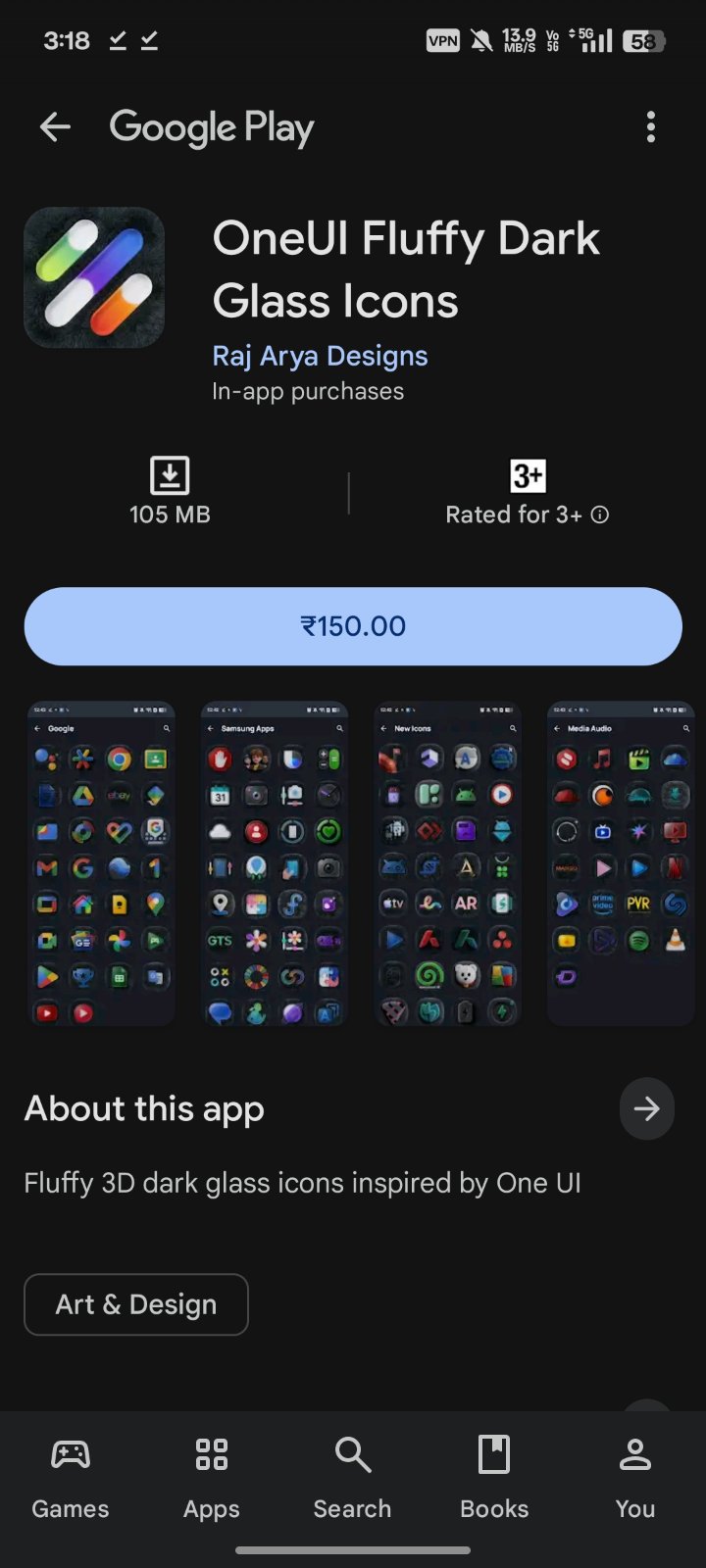Screen dimensions: 706x1568
Task: Go back from this app page
Action: pyautogui.click(x=55, y=127)
